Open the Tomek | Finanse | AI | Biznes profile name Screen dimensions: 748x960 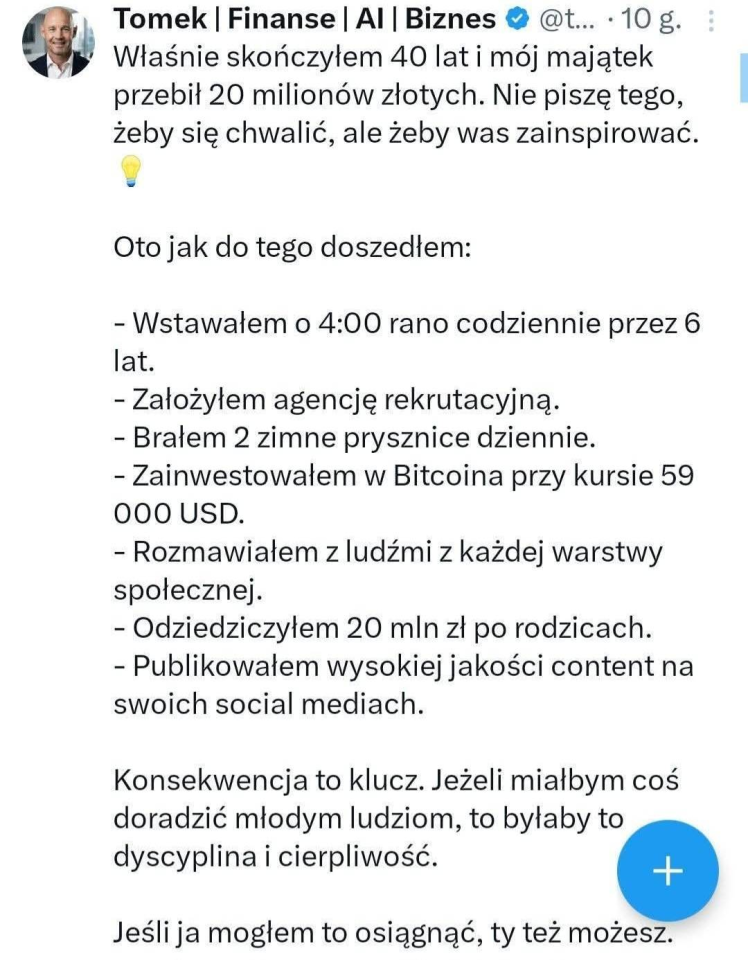tap(304, 19)
